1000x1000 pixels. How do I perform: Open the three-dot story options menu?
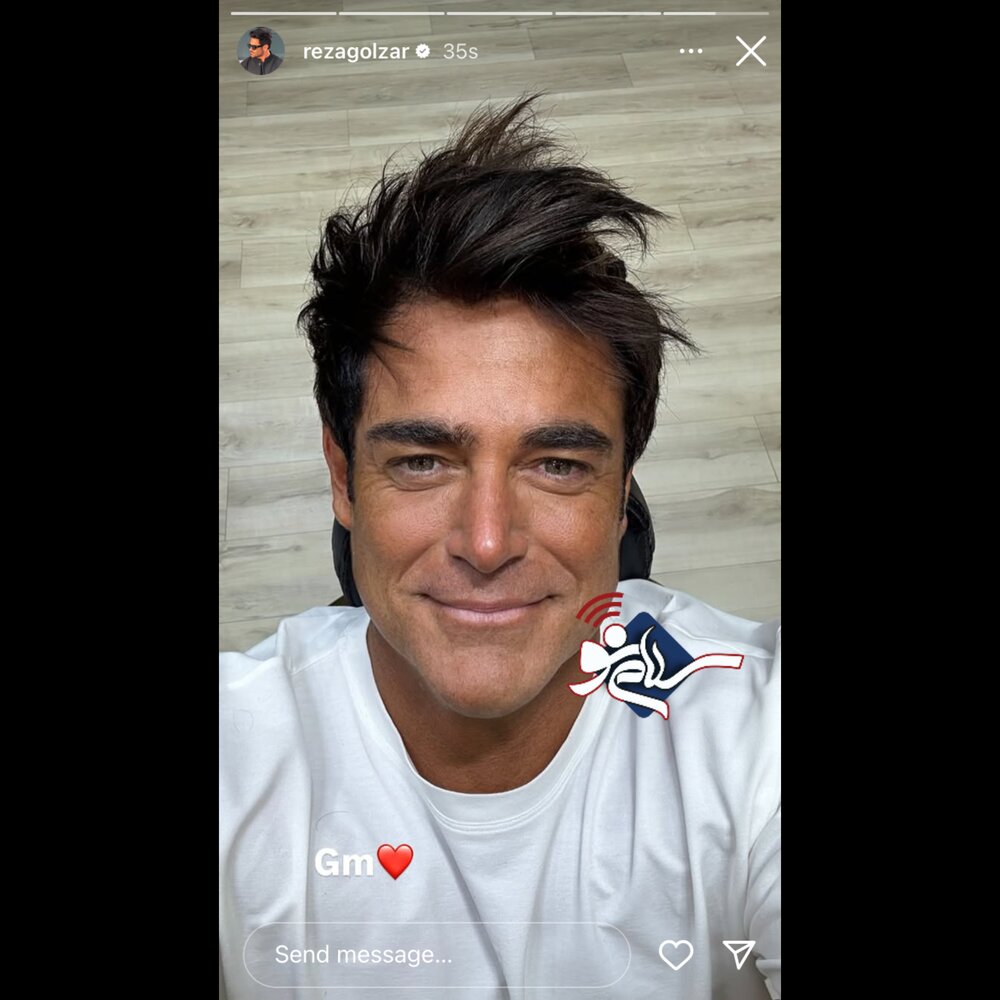click(x=690, y=51)
